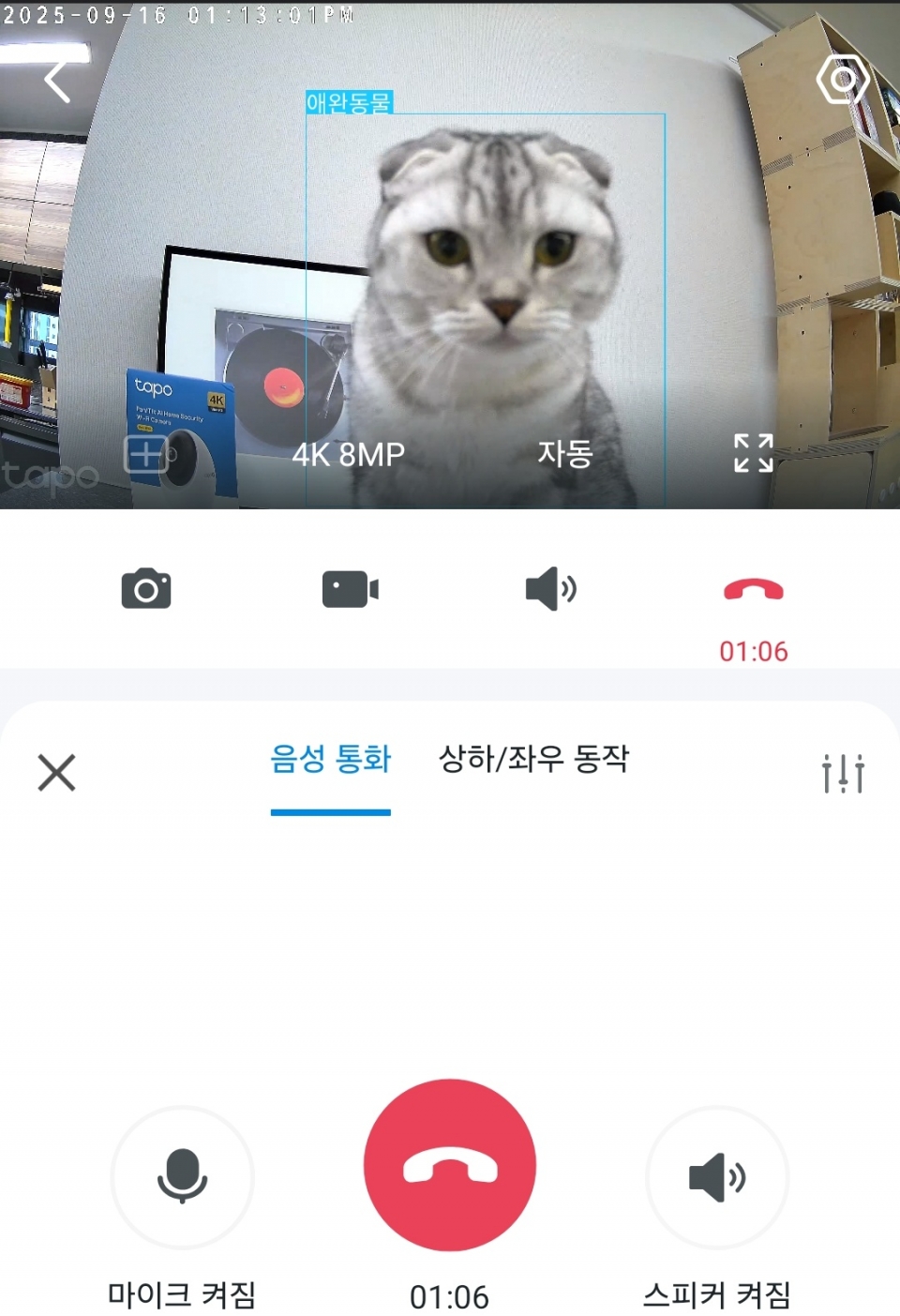This screenshot has width=900, height=1316.
Task: Toggle the live feed sound icon
Action: (550, 589)
